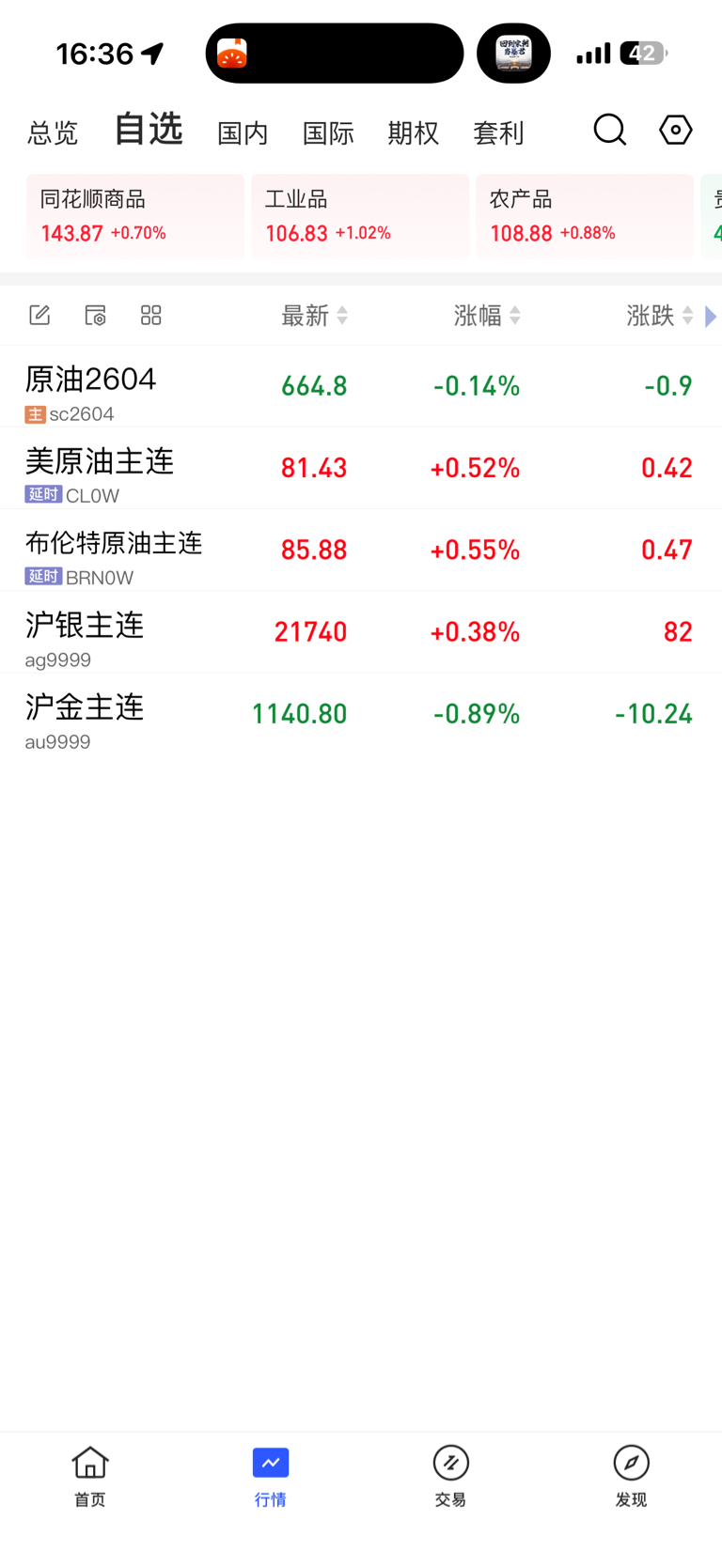Sort the list by 最新 price
722x1568 pixels.
pyautogui.click(x=314, y=316)
